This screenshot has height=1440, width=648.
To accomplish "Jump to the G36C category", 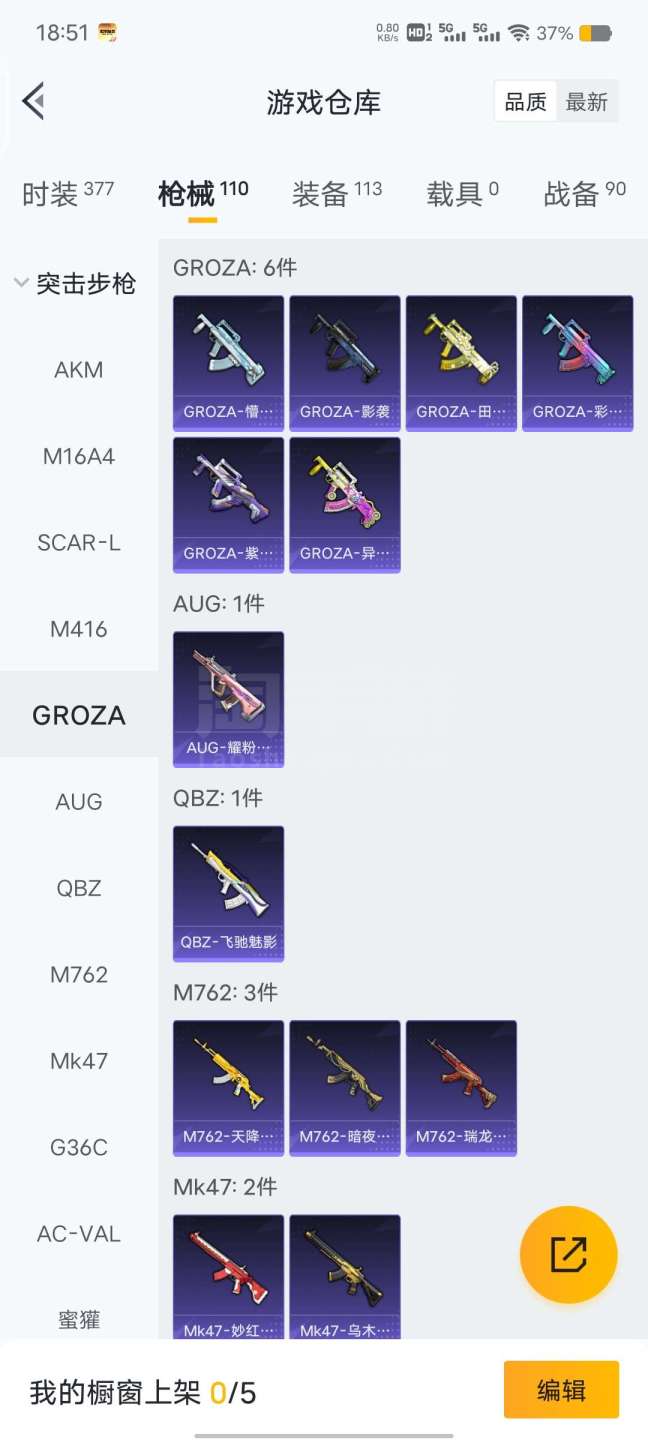I will point(79,1147).
